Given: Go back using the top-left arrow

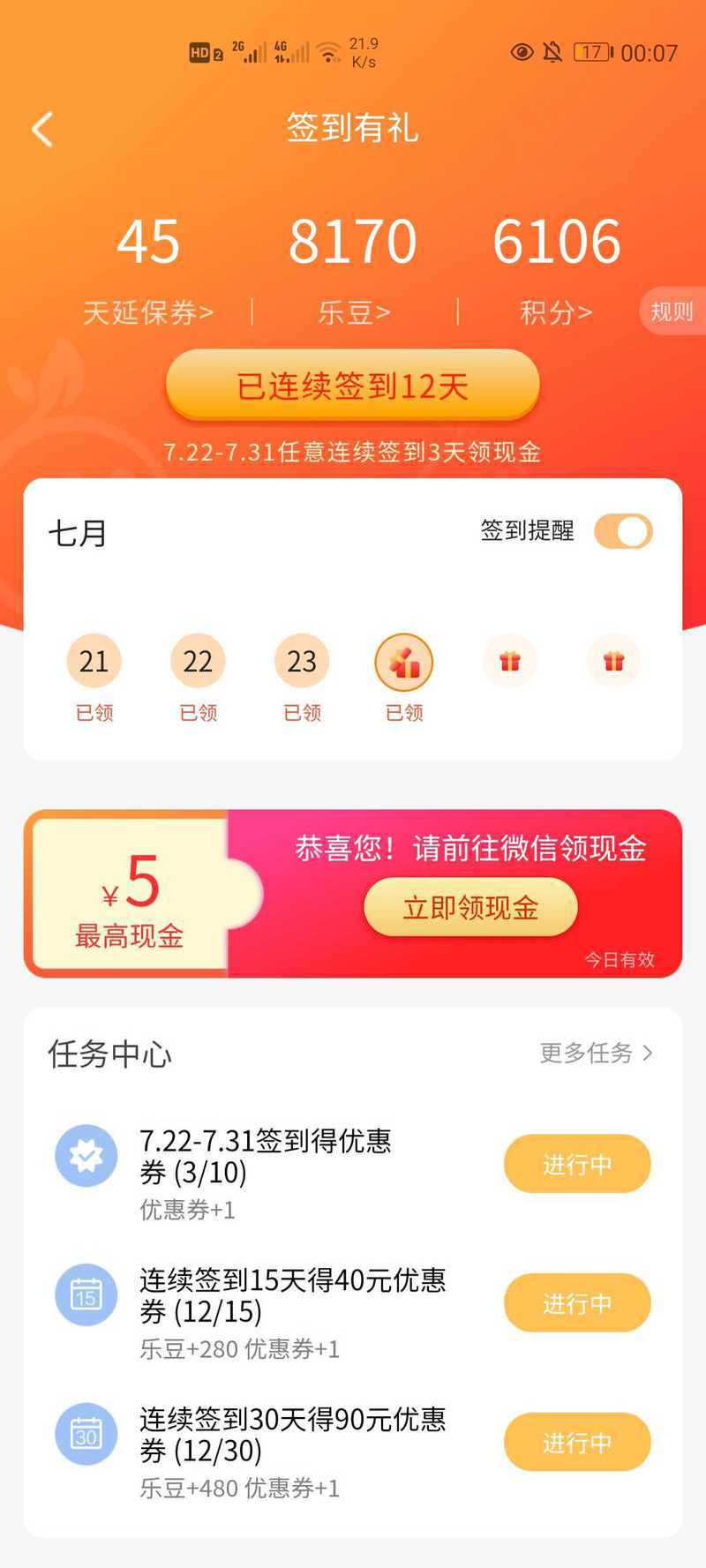Looking at the screenshot, I should click(x=42, y=130).
